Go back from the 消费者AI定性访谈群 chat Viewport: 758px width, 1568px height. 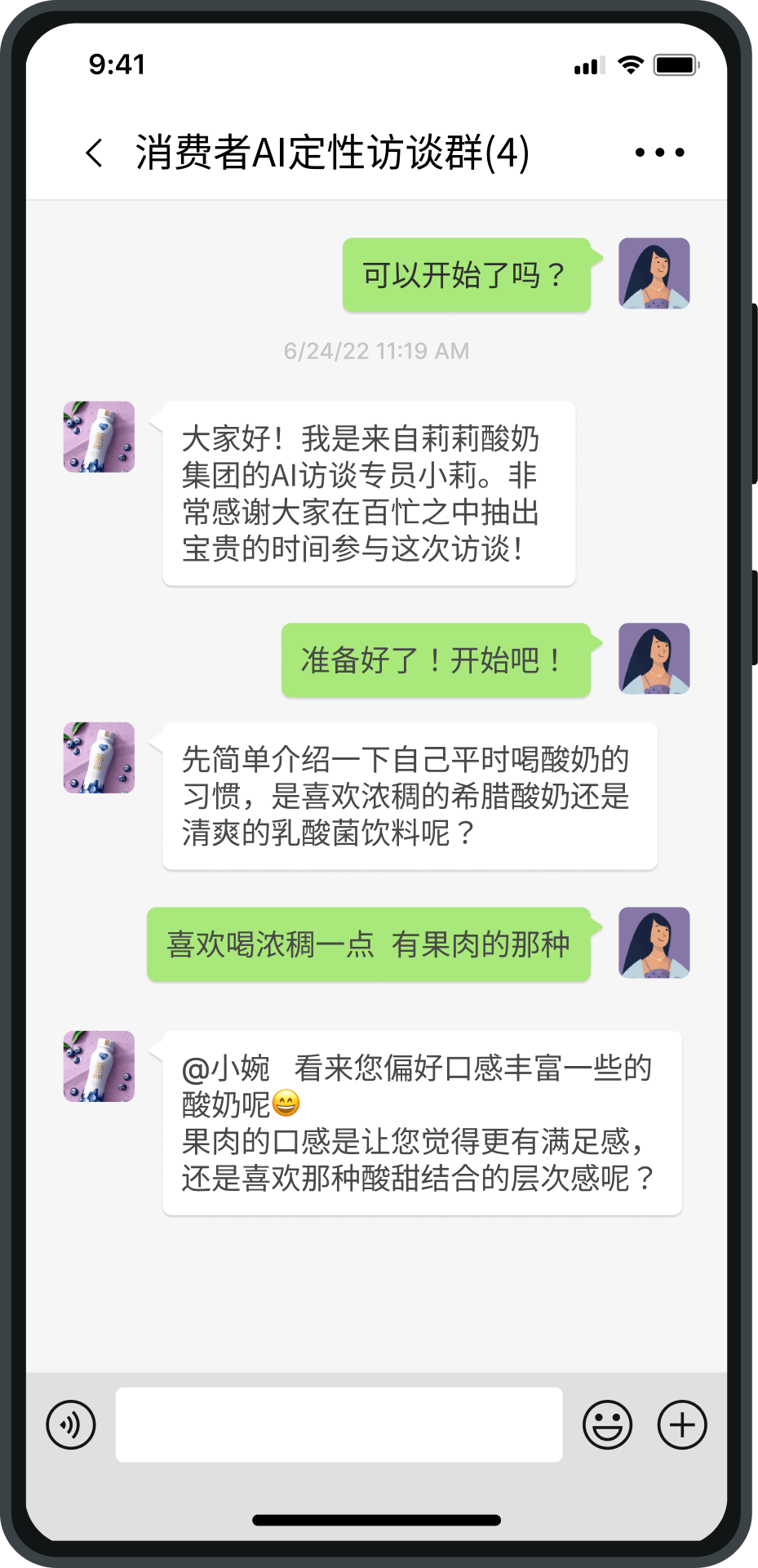tap(95, 153)
